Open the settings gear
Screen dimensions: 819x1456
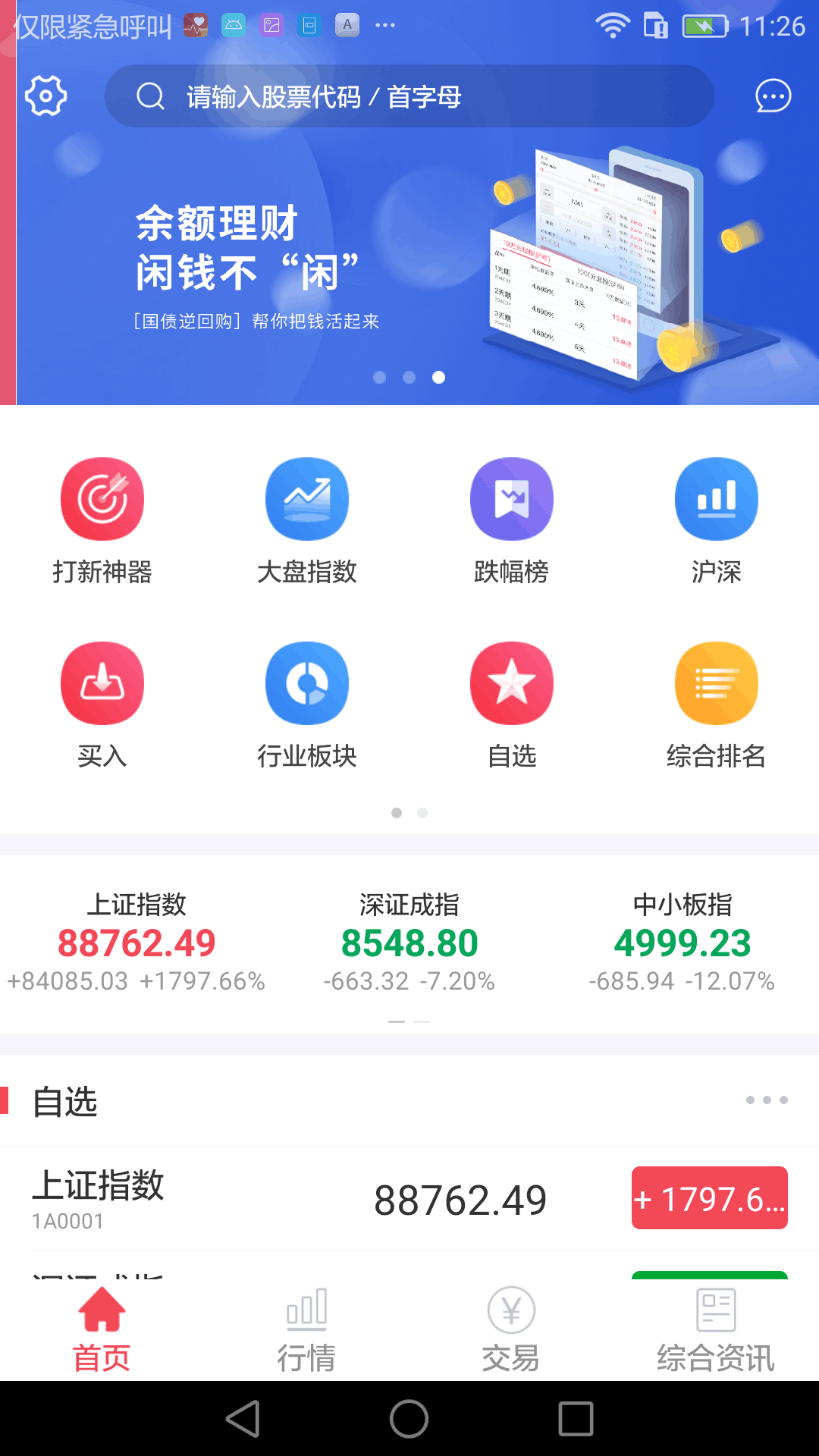point(45,96)
